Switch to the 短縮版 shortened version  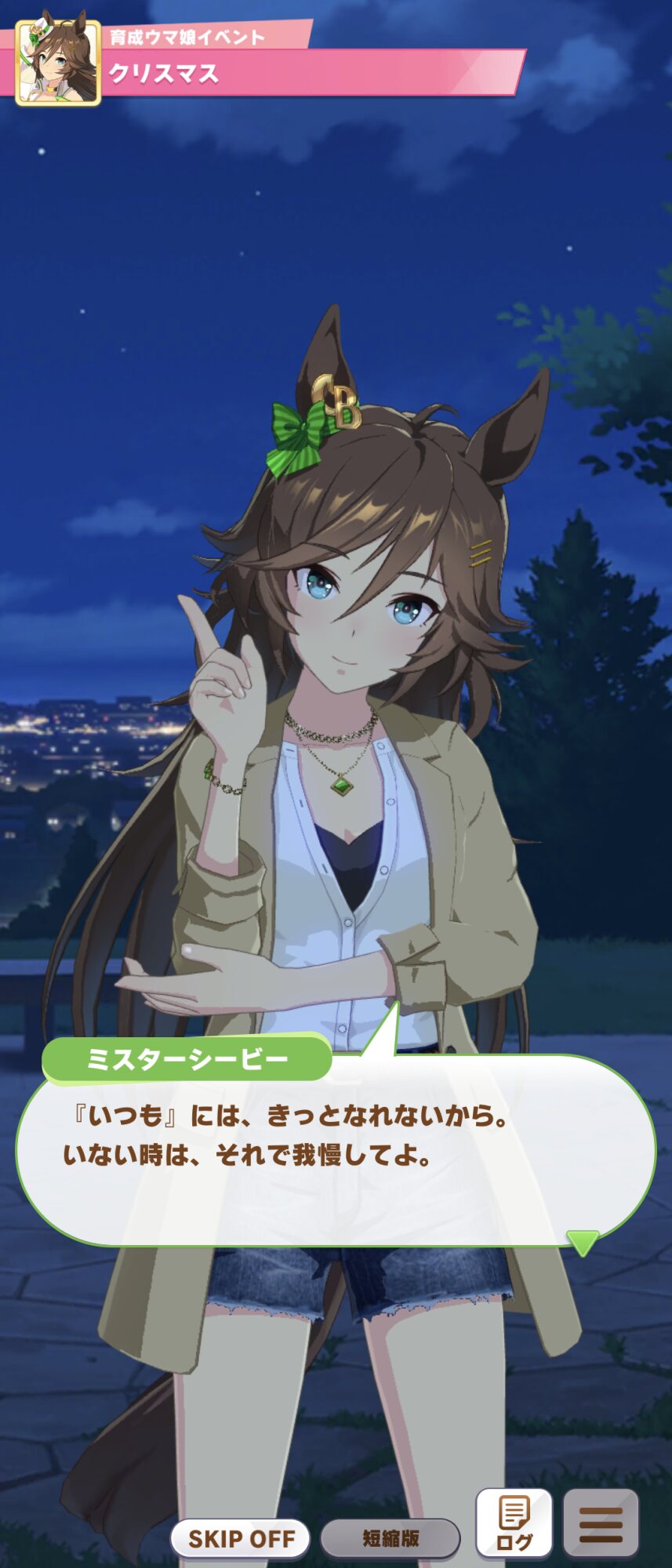click(390, 1538)
